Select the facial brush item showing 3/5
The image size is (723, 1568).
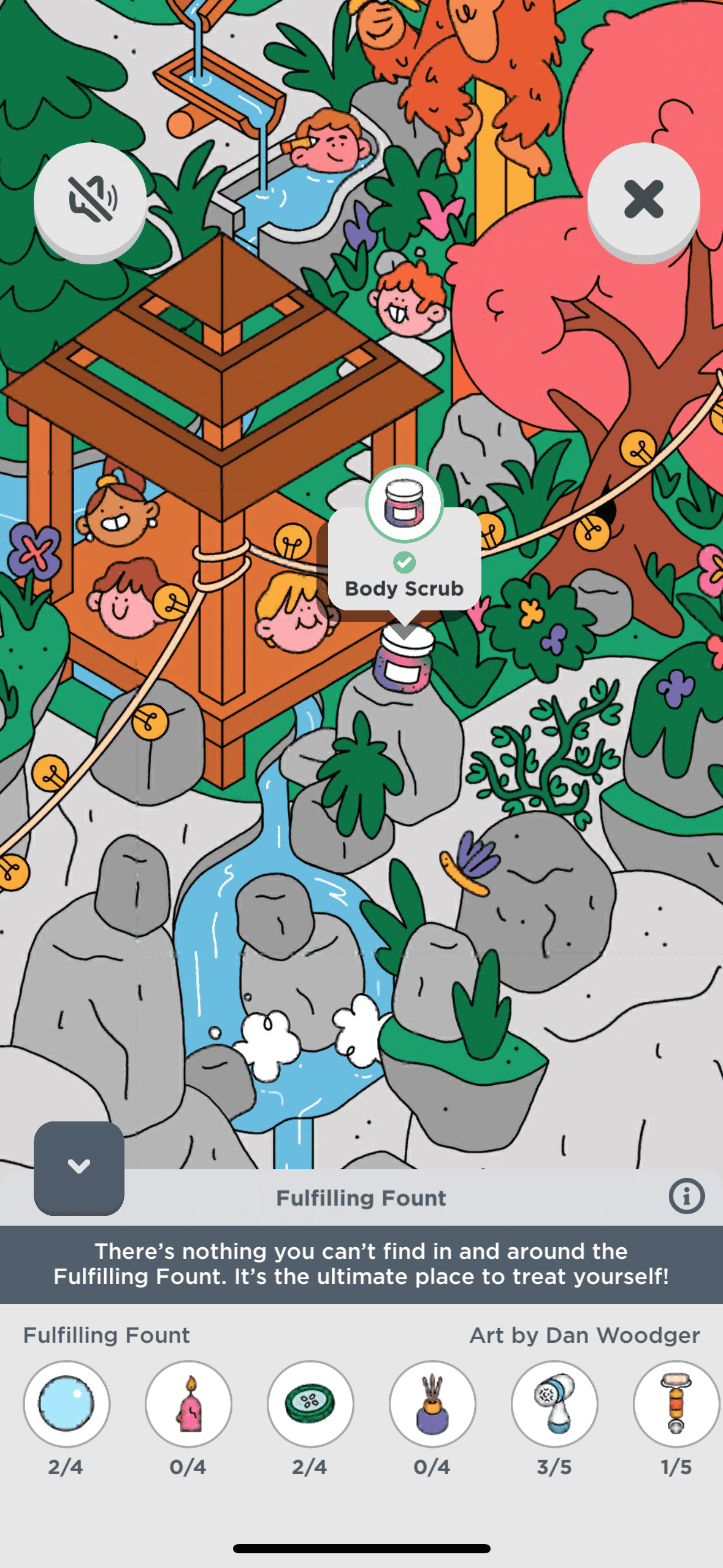click(x=554, y=1404)
